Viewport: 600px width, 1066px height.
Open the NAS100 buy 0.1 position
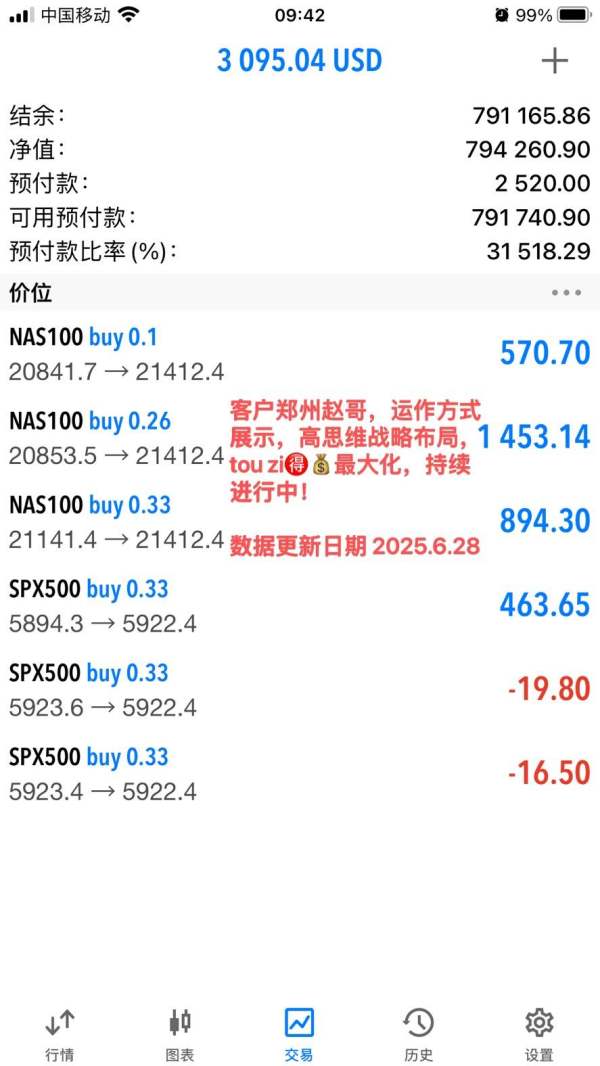point(300,354)
